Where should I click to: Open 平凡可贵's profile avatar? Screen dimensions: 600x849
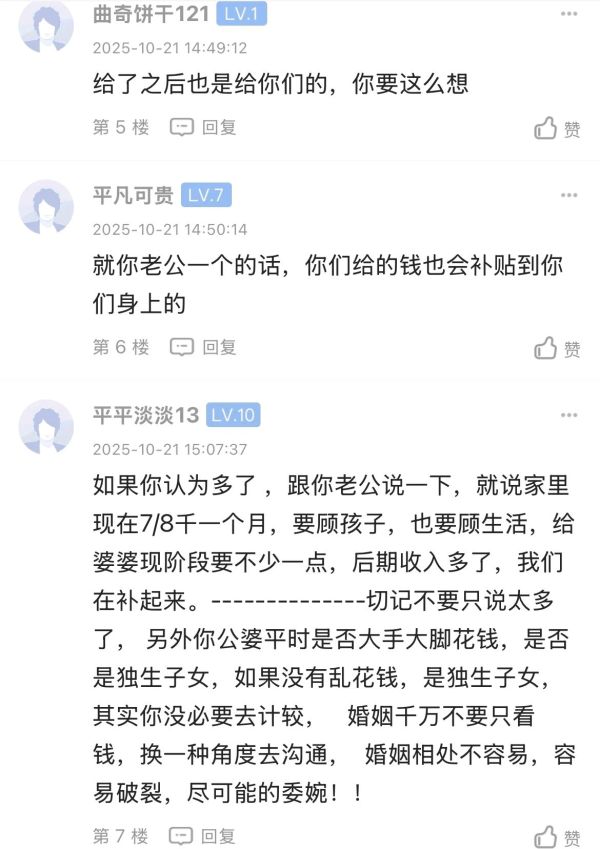46,209
